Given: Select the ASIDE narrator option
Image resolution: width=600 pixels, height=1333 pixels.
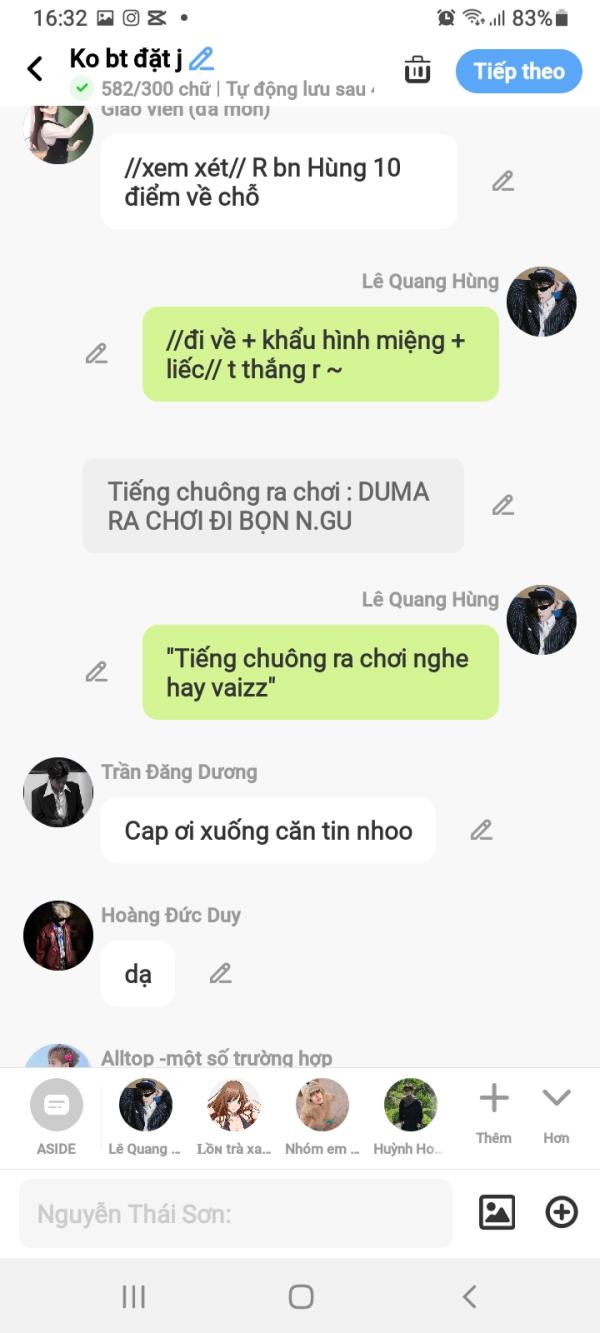Looking at the screenshot, I should [56, 1115].
